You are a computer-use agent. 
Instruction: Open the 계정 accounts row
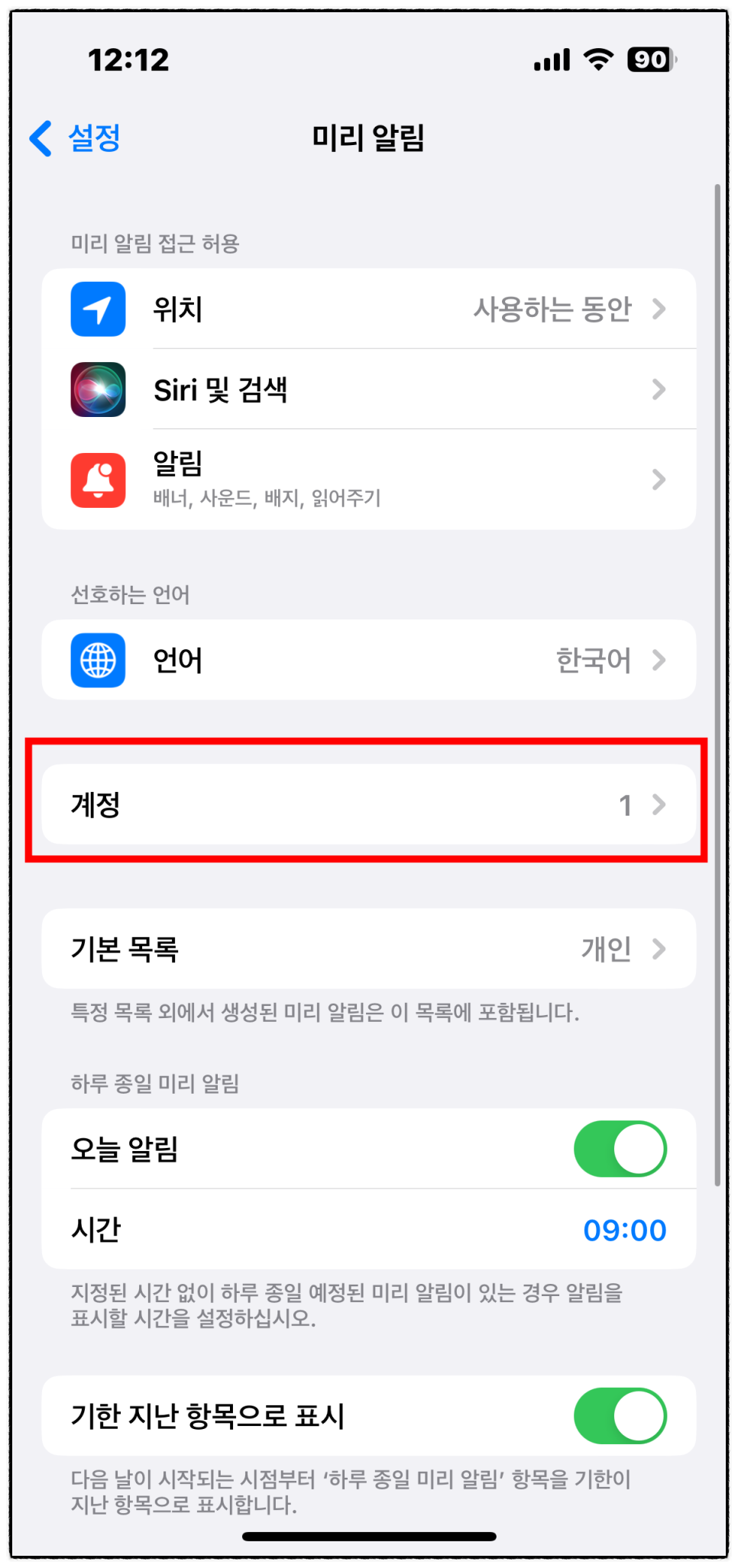point(369,804)
